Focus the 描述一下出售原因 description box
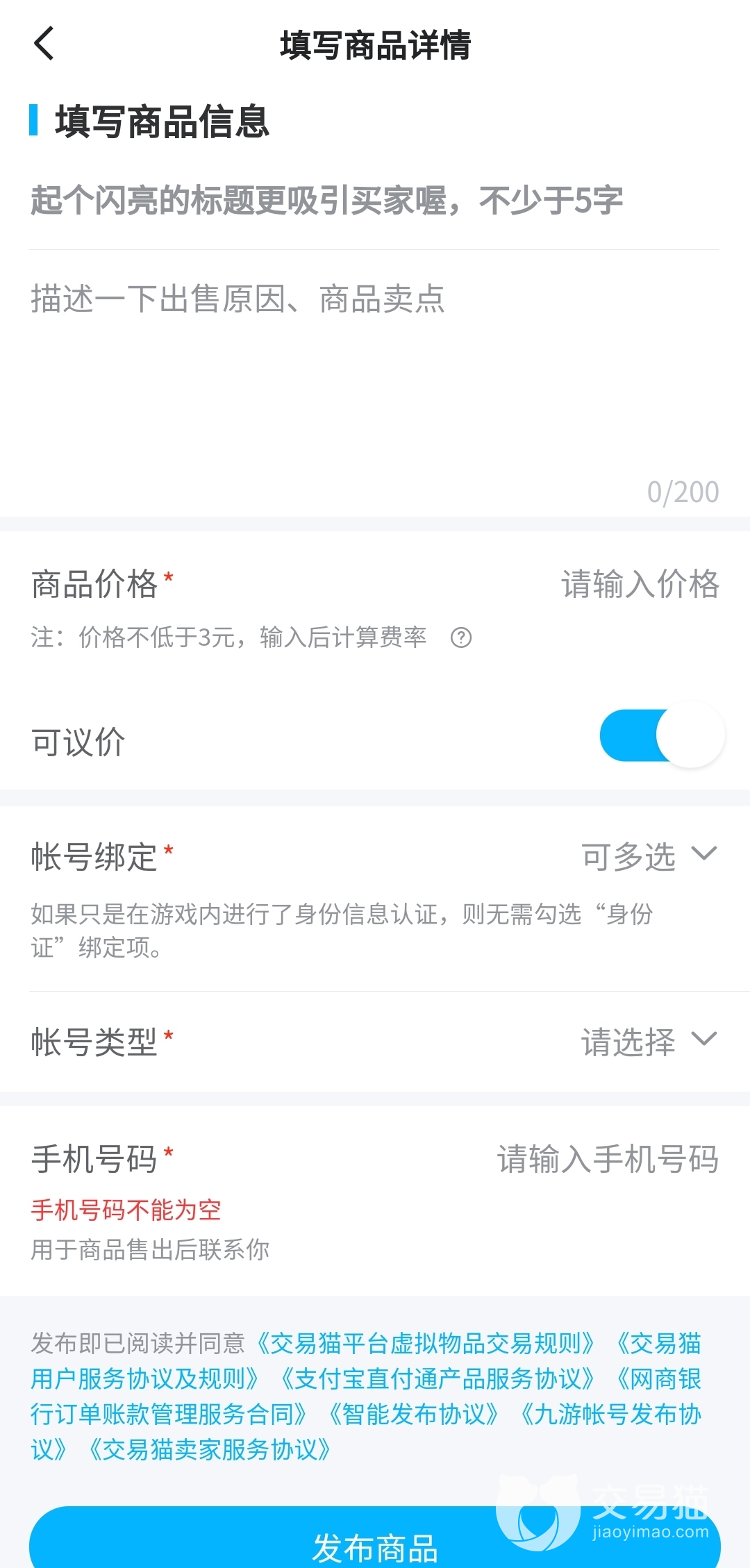 tap(375, 375)
